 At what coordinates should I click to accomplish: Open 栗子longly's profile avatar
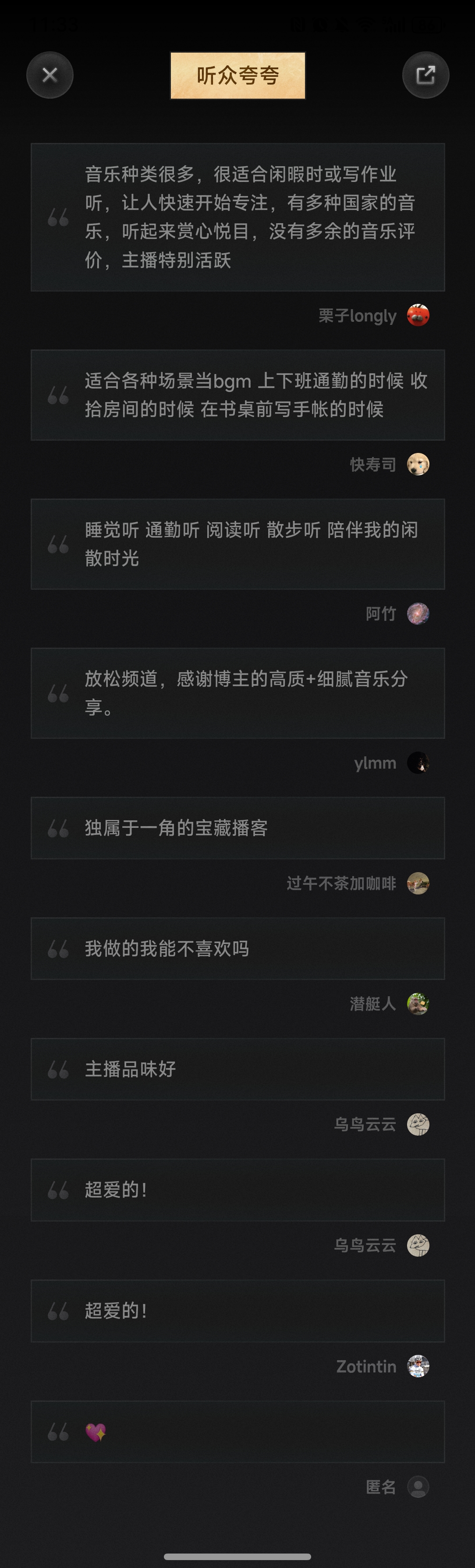(x=418, y=315)
